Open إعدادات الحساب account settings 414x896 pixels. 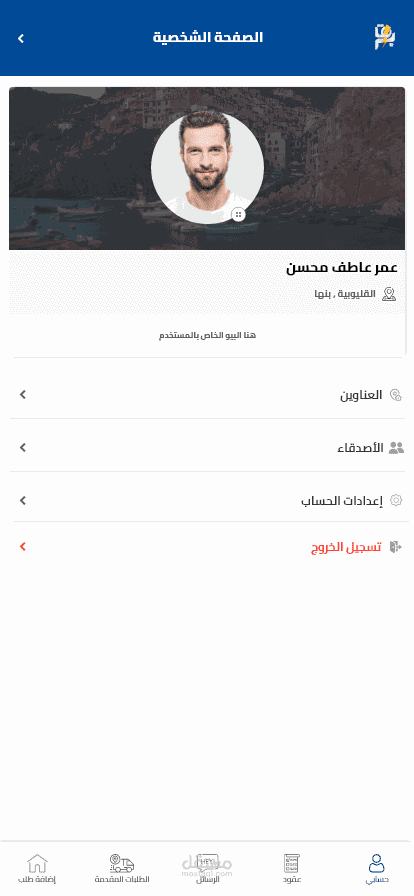[207, 501]
